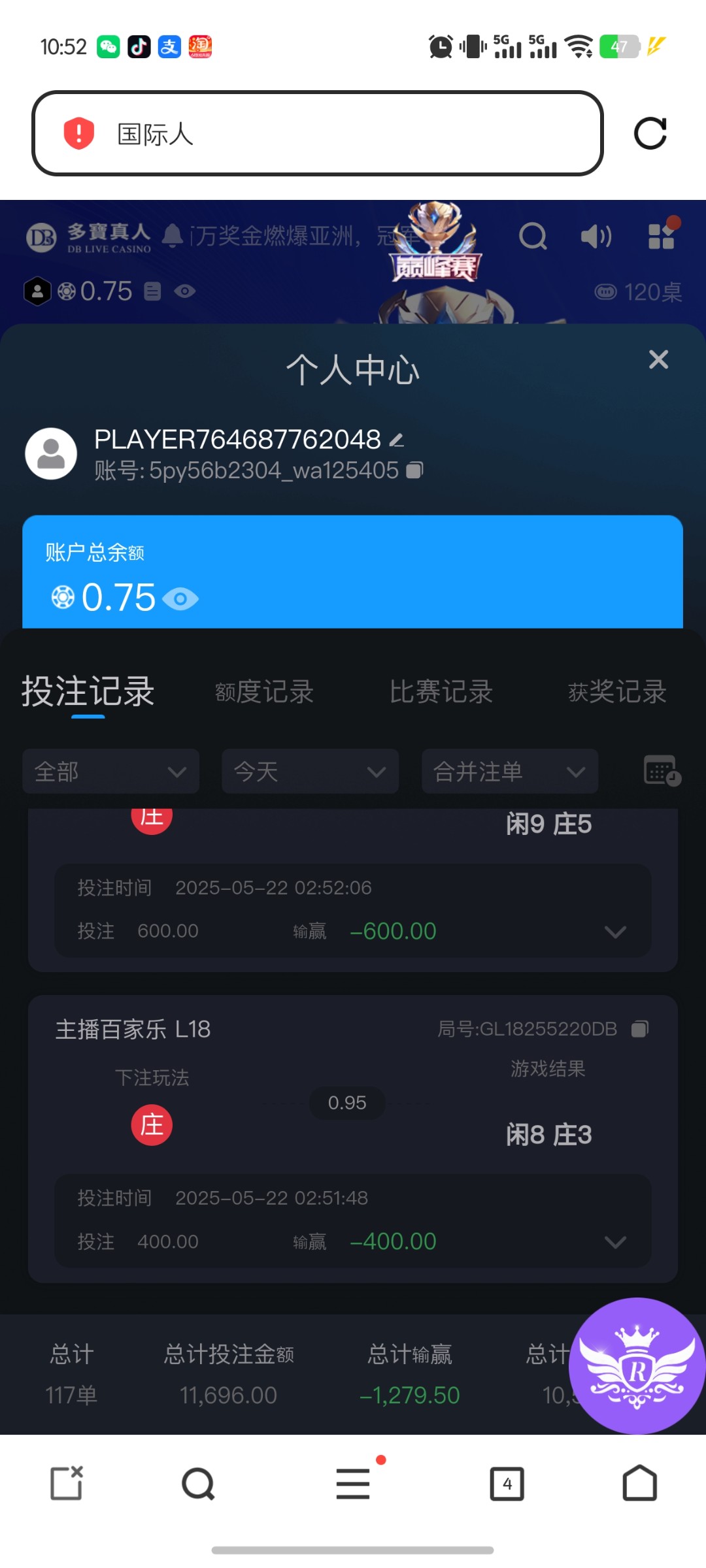Reload the page with the refresh icon
Viewport: 706px width, 1568px height.
(650, 133)
